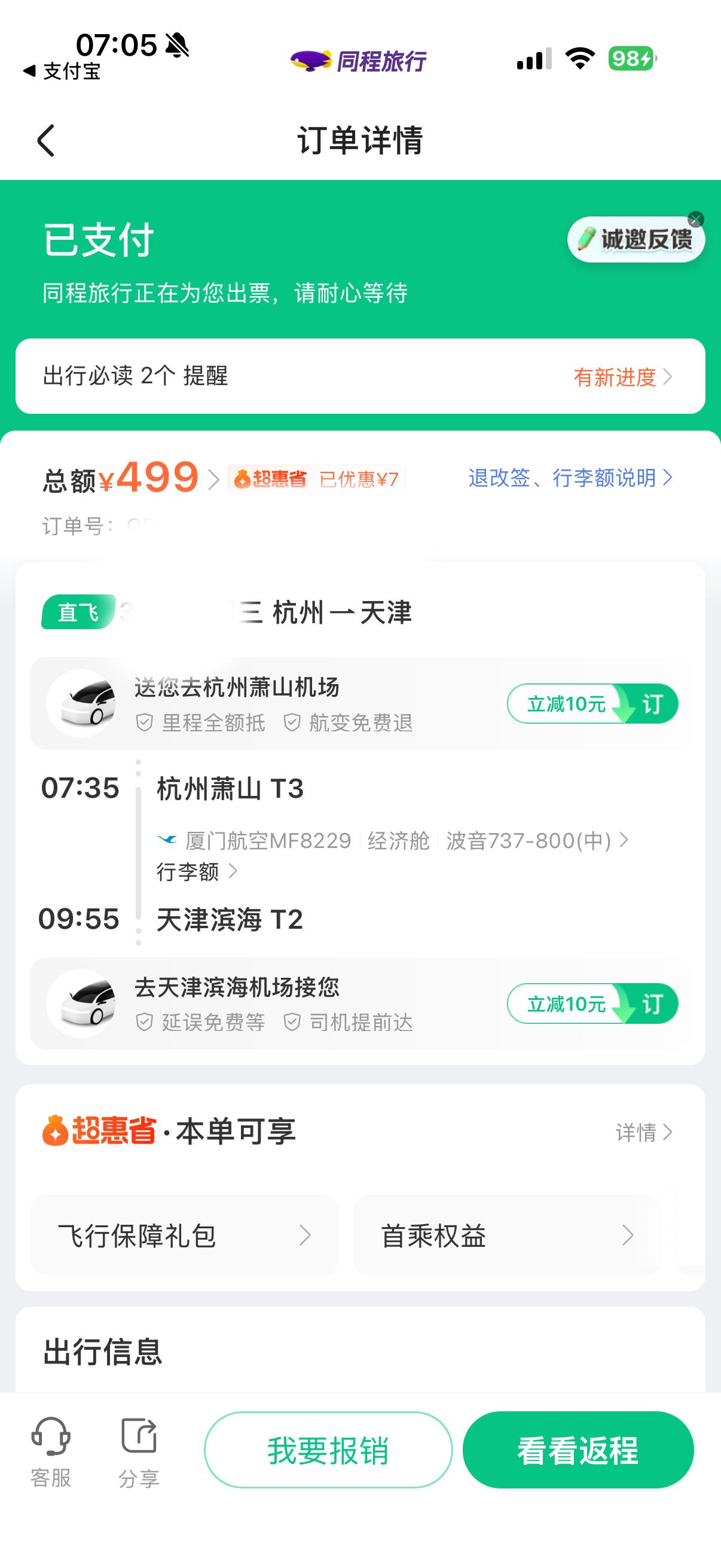Return to 支付宝 from the status bar
721x1568 pixels.
(62, 71)
